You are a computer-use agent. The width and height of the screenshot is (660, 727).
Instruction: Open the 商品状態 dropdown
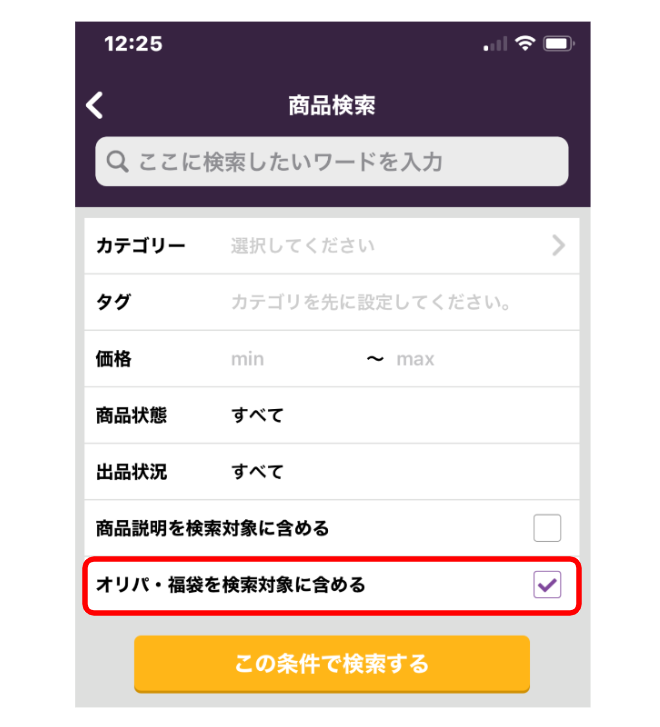332,415
